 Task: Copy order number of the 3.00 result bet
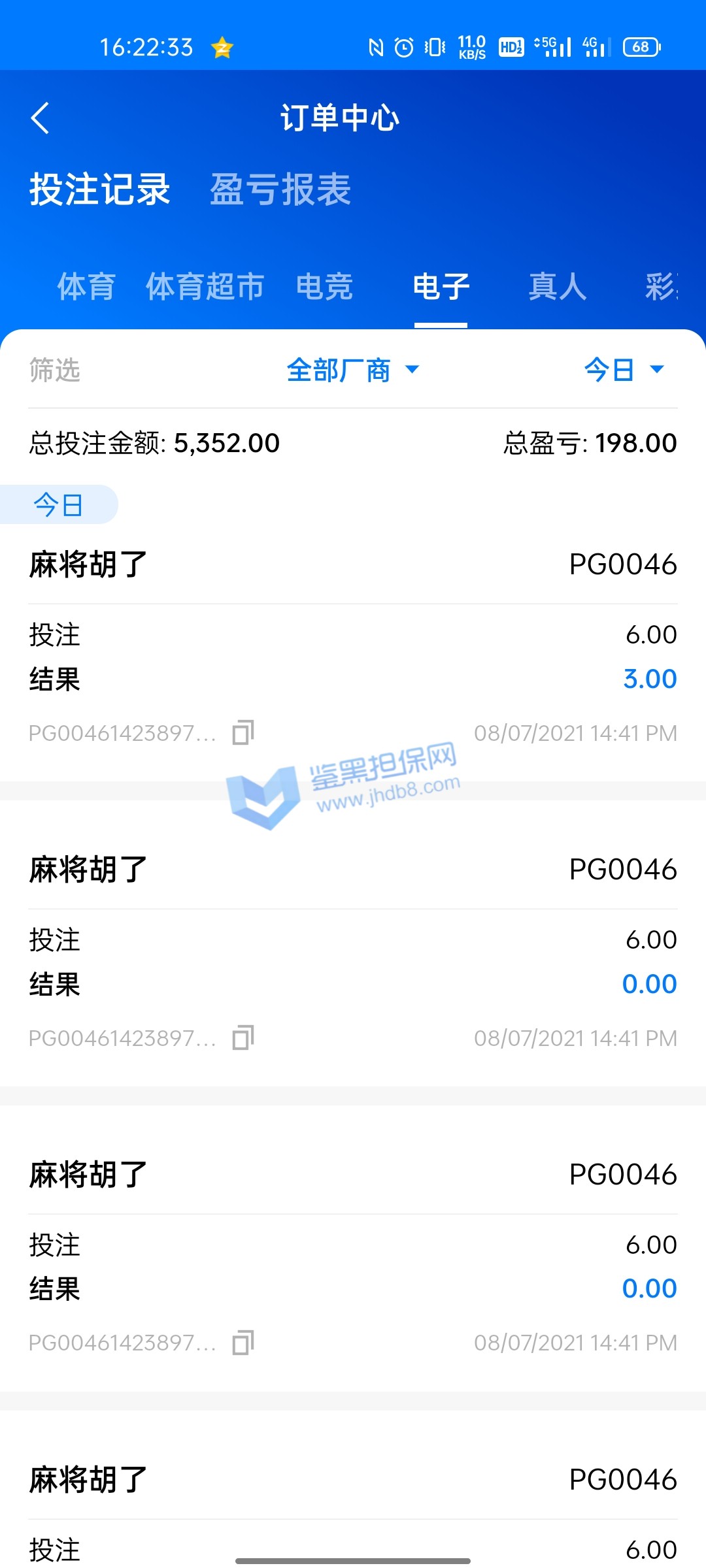tap(243, 733)
